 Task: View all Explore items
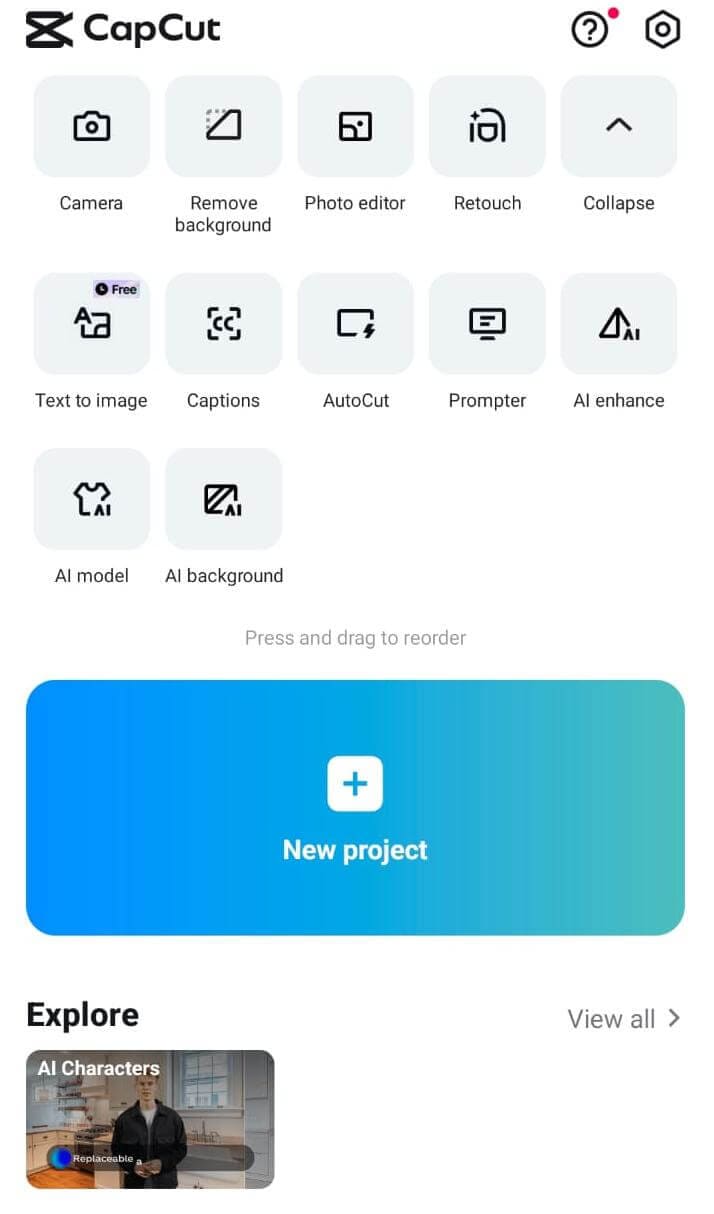[623, 1019]
